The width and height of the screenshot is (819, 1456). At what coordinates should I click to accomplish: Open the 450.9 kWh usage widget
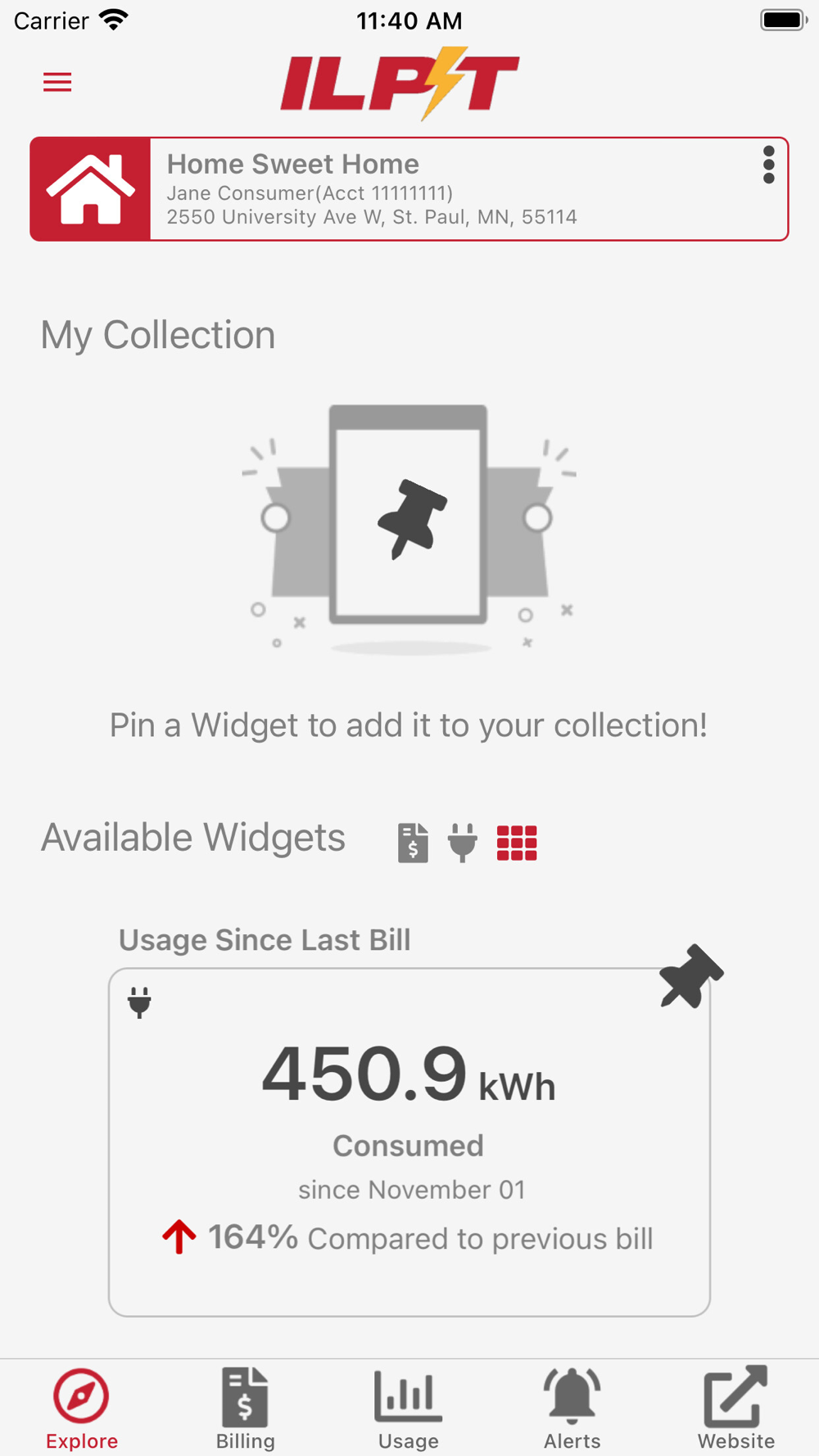pos(409,1142)
